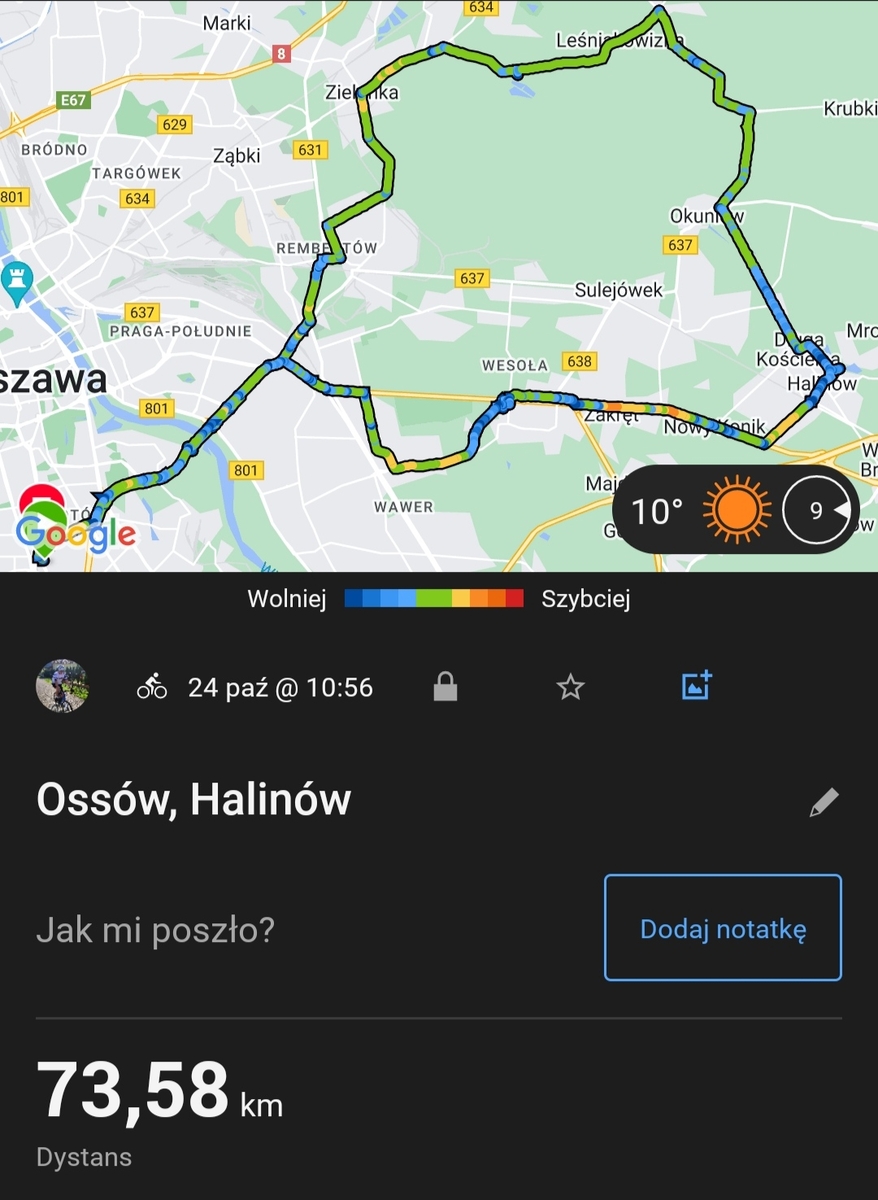The image size is (878, 1200).
Task: Tap the Dodaj notatkę button
Action: [x=722, y=928]
